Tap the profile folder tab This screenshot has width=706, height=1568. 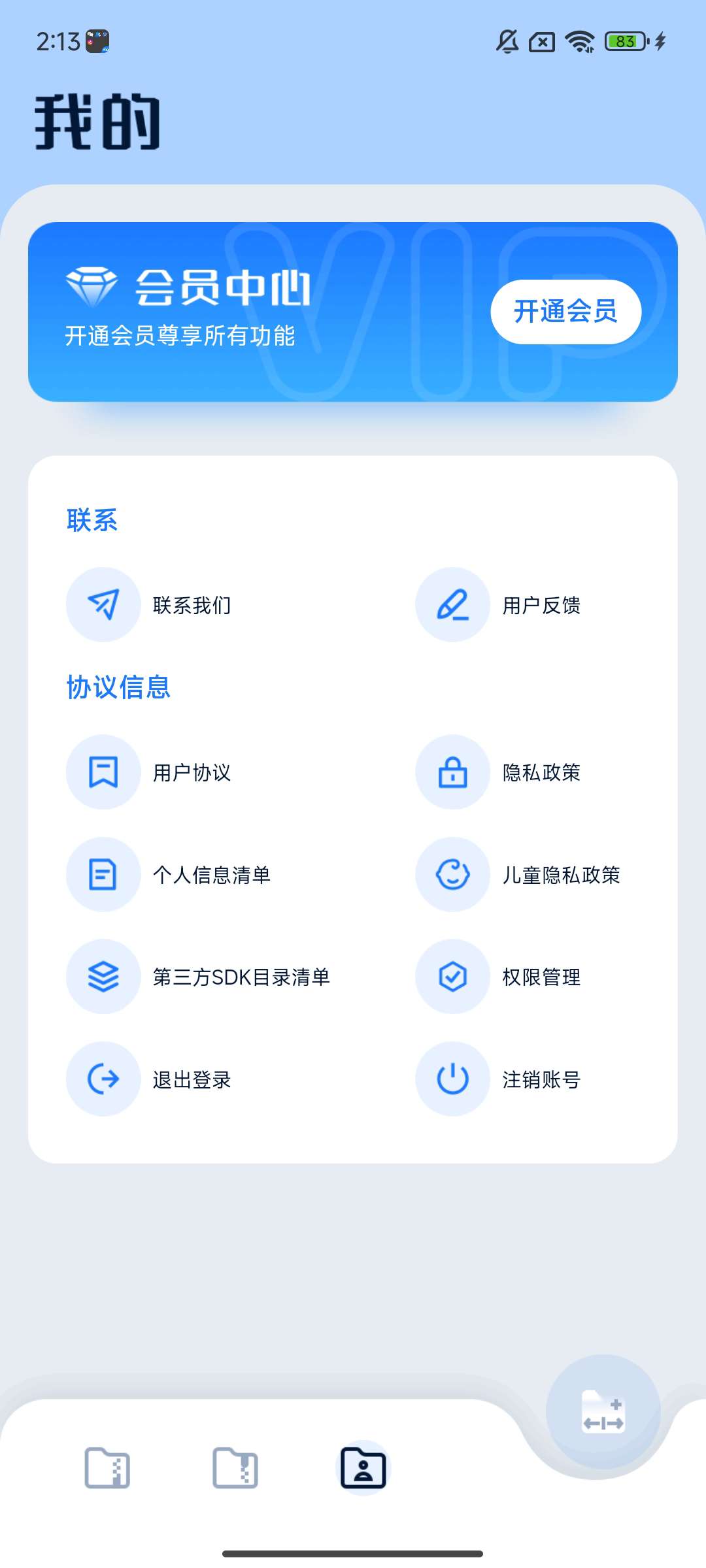point(363,1468)
